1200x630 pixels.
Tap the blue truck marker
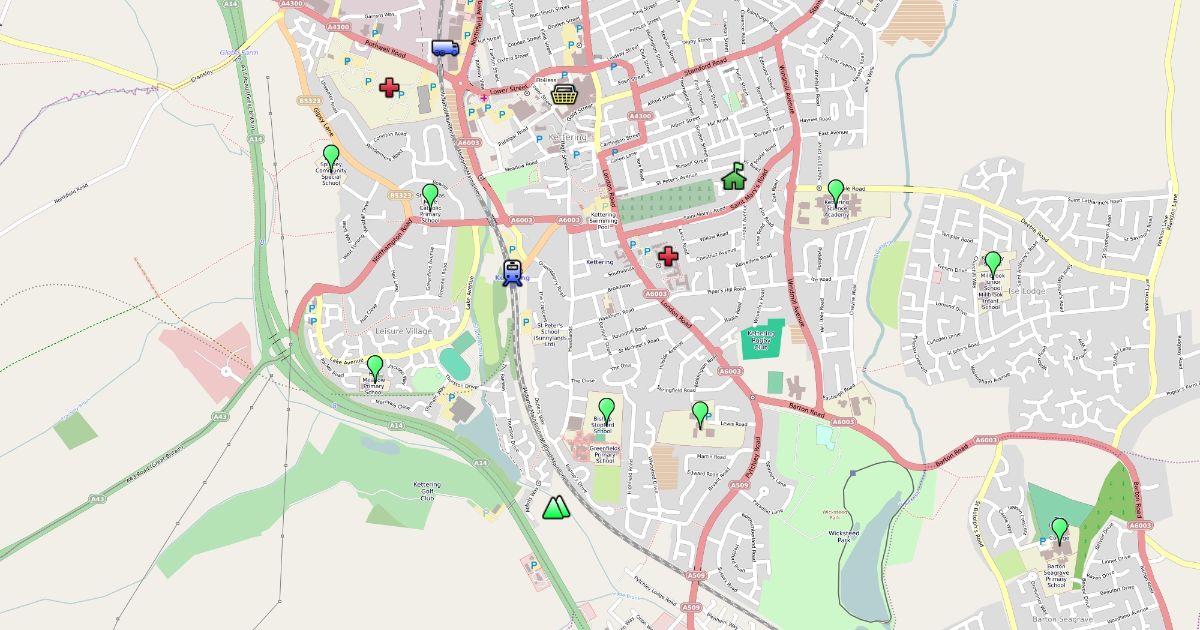tap(445, 47)
